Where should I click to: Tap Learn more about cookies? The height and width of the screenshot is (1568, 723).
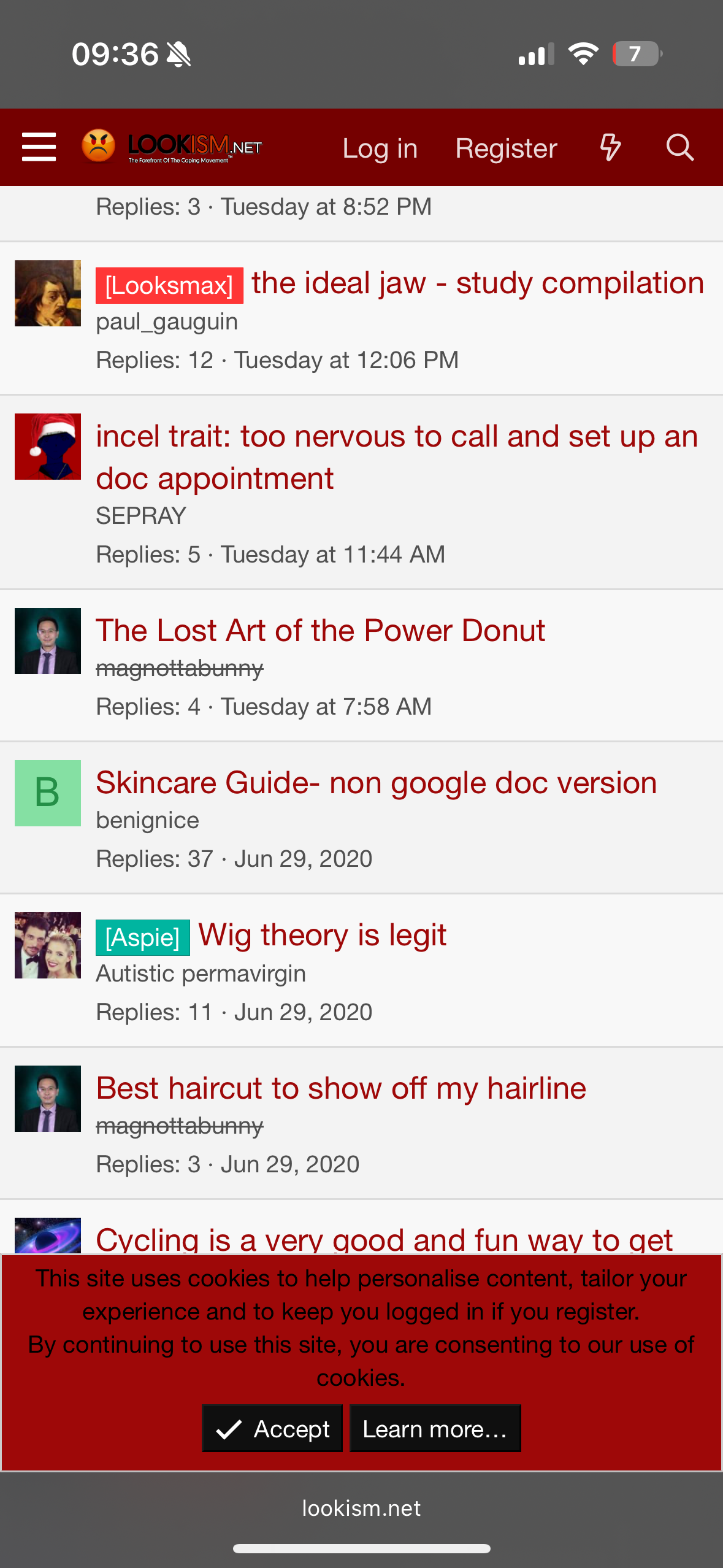[435, 1429]
